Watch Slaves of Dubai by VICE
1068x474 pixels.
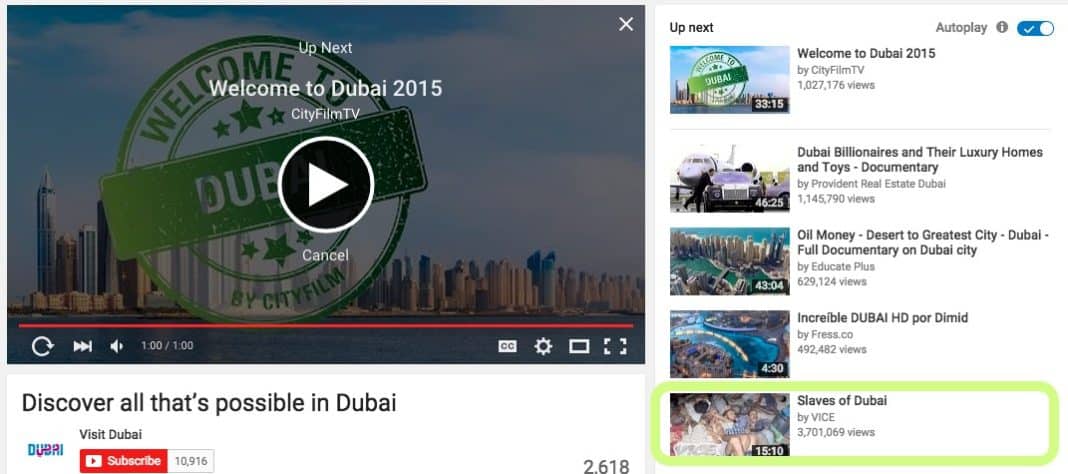coord(841,400)
